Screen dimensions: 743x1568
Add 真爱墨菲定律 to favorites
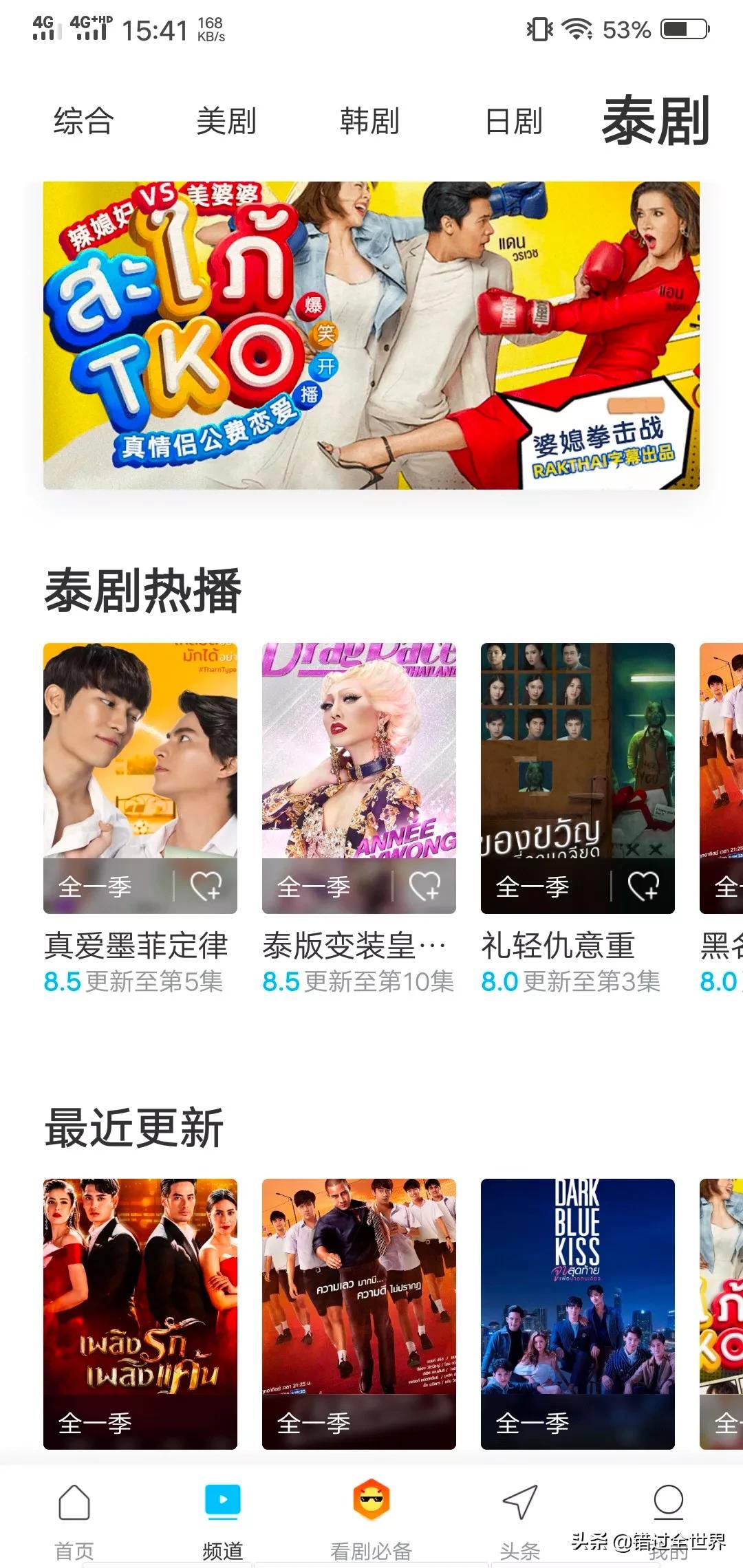(206, 886)
